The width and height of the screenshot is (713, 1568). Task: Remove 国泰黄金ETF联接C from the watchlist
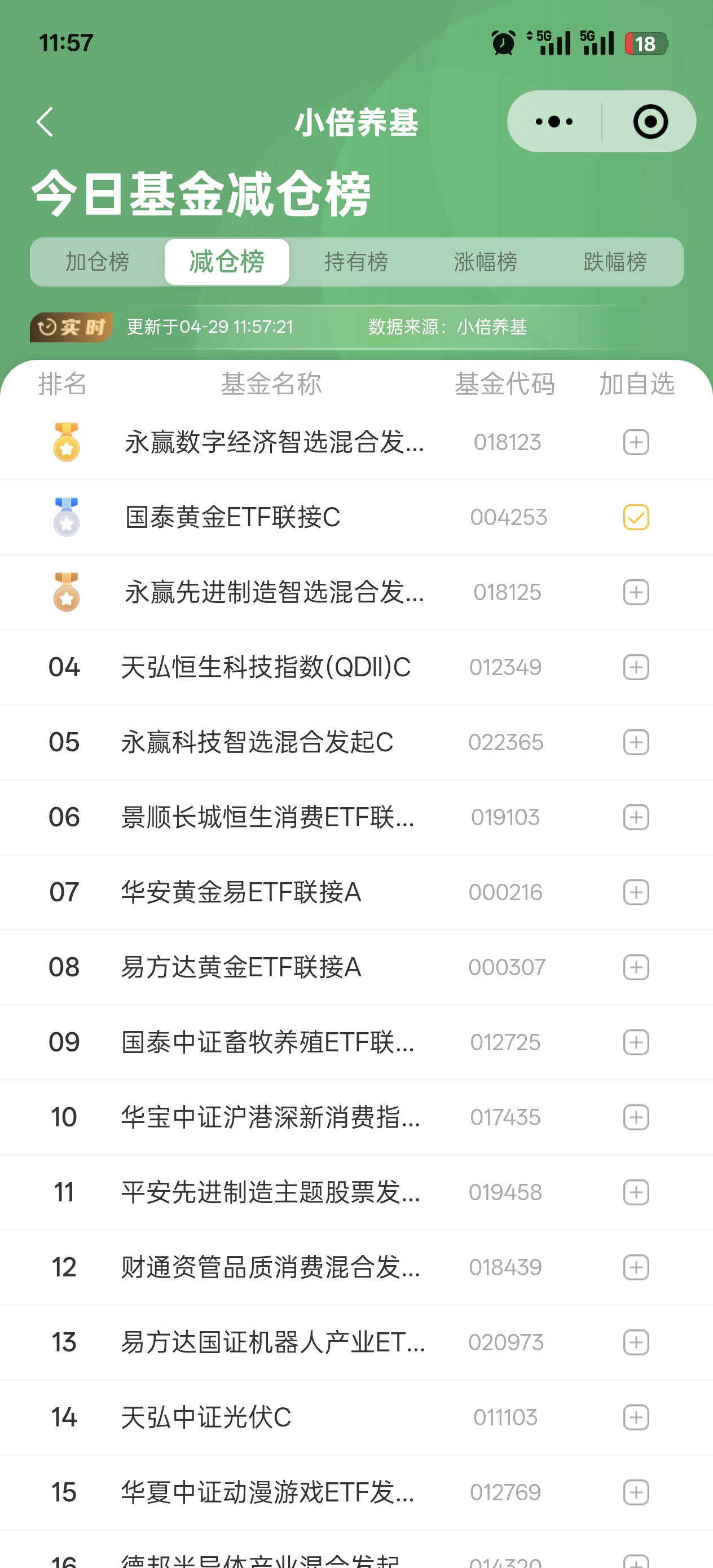coord(636,517)
